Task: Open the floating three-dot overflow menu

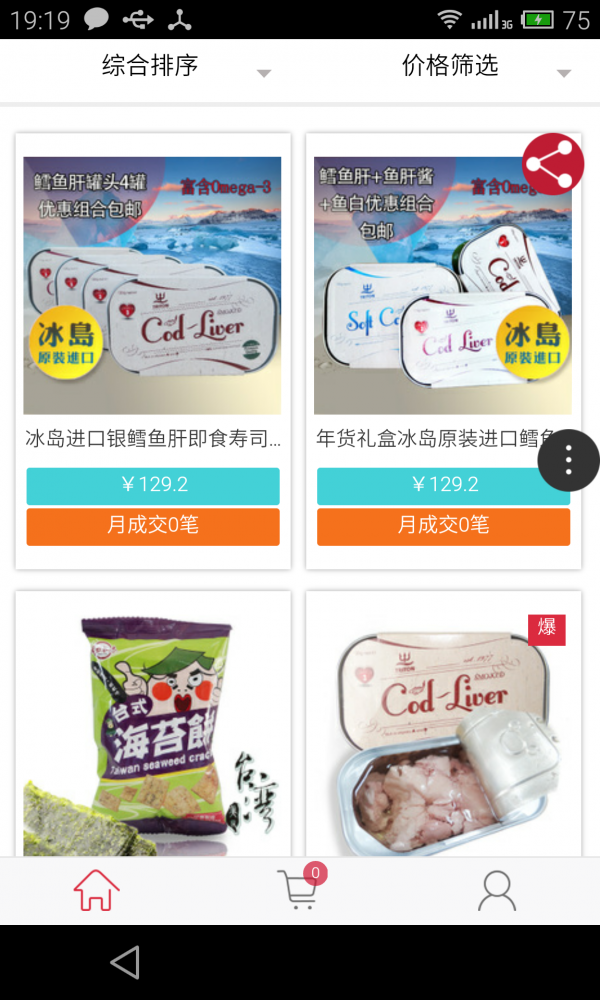Action: tap(568, 460)
